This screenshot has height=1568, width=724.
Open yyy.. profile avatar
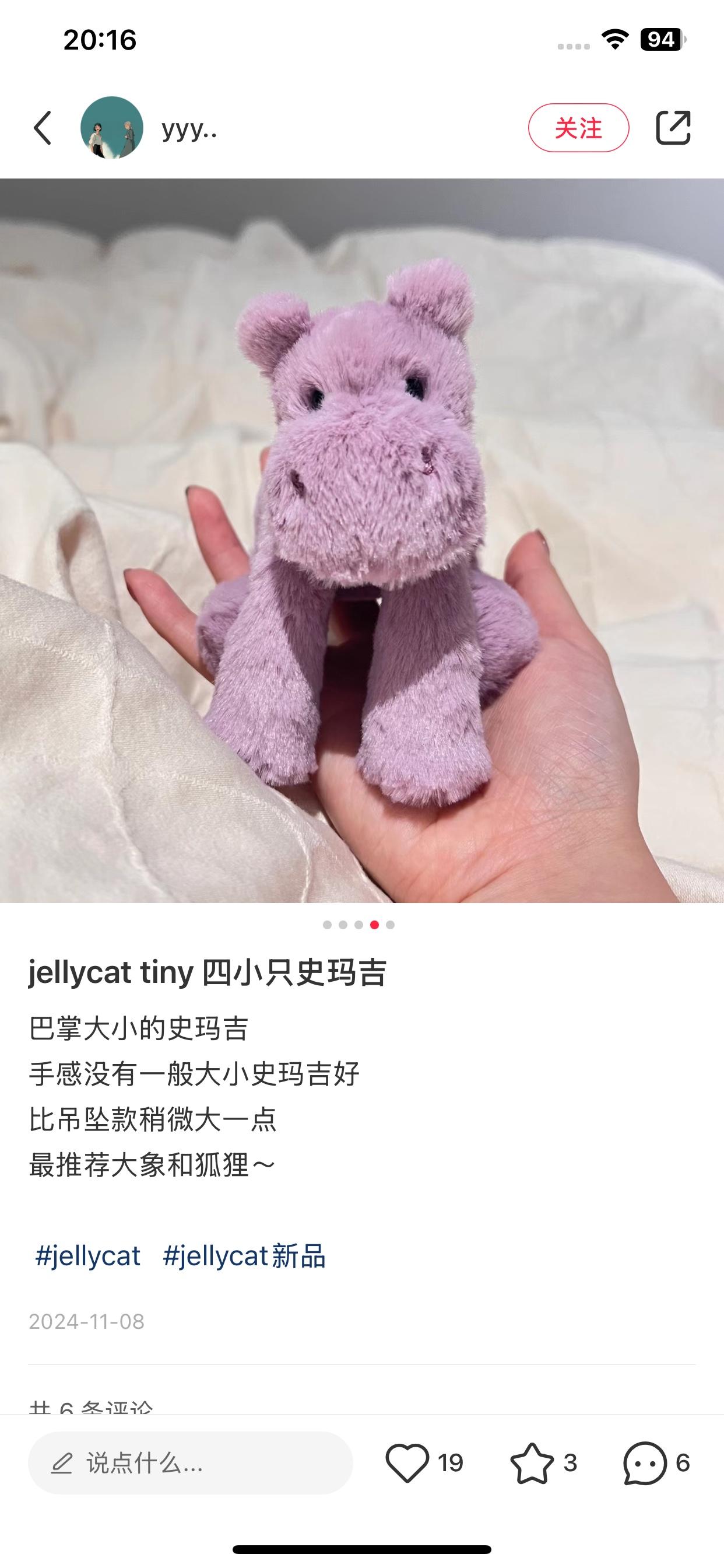pyautogui.click(x=112, y=128)
